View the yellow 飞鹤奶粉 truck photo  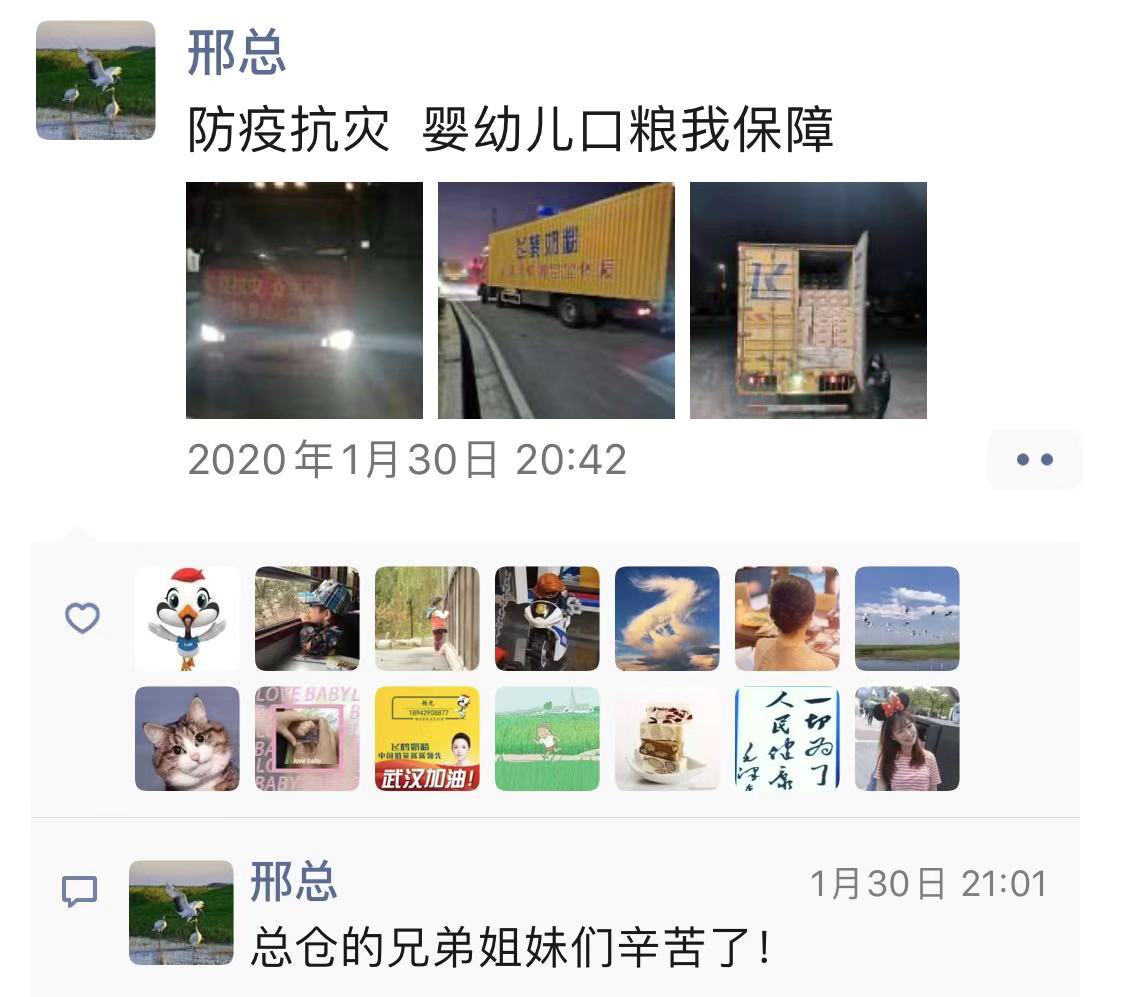click(556, 300)
